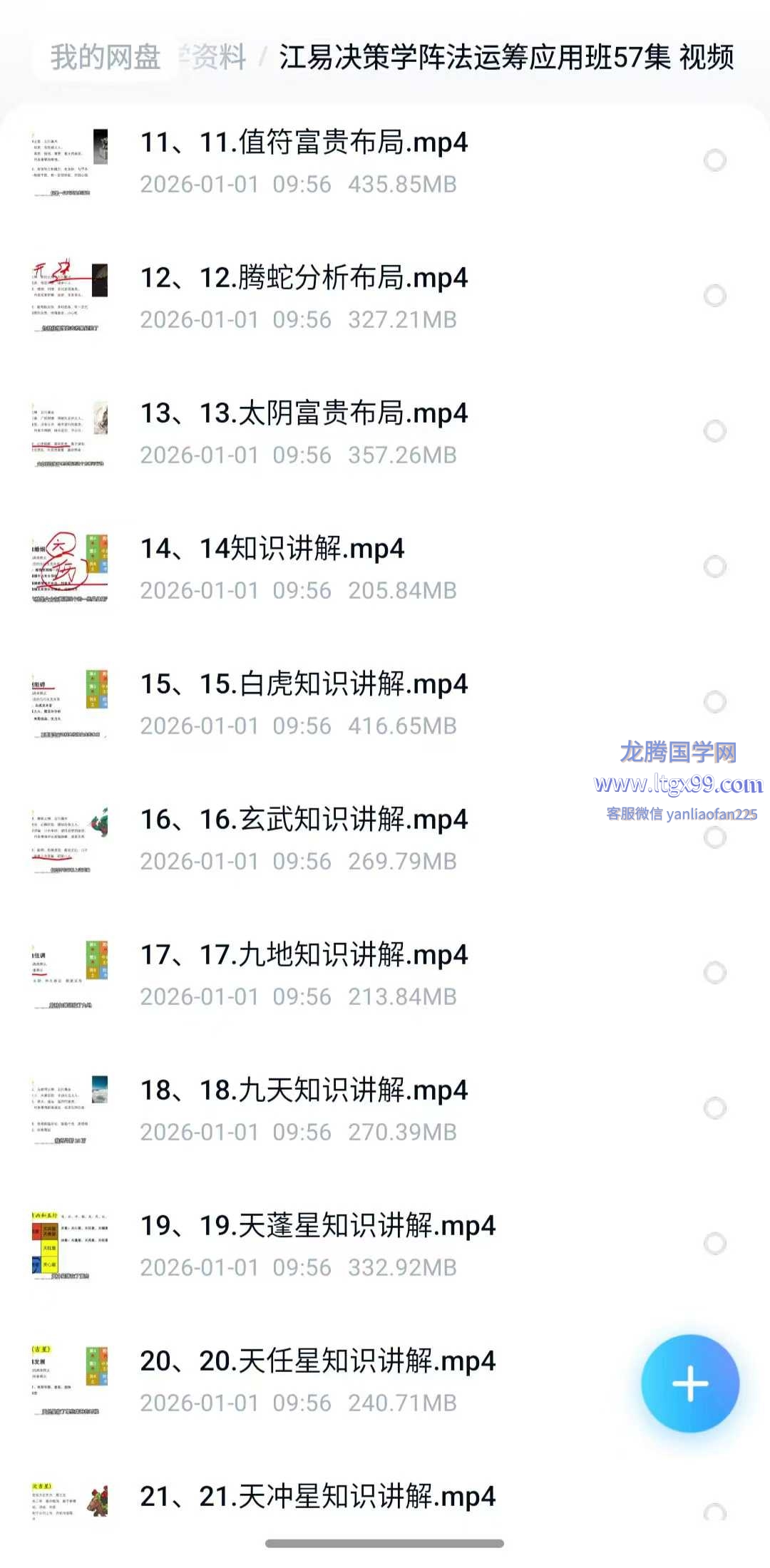
Task: Select checkbox for 12.腾蛇分析布局.mp4
Action: tap(714, 296)
